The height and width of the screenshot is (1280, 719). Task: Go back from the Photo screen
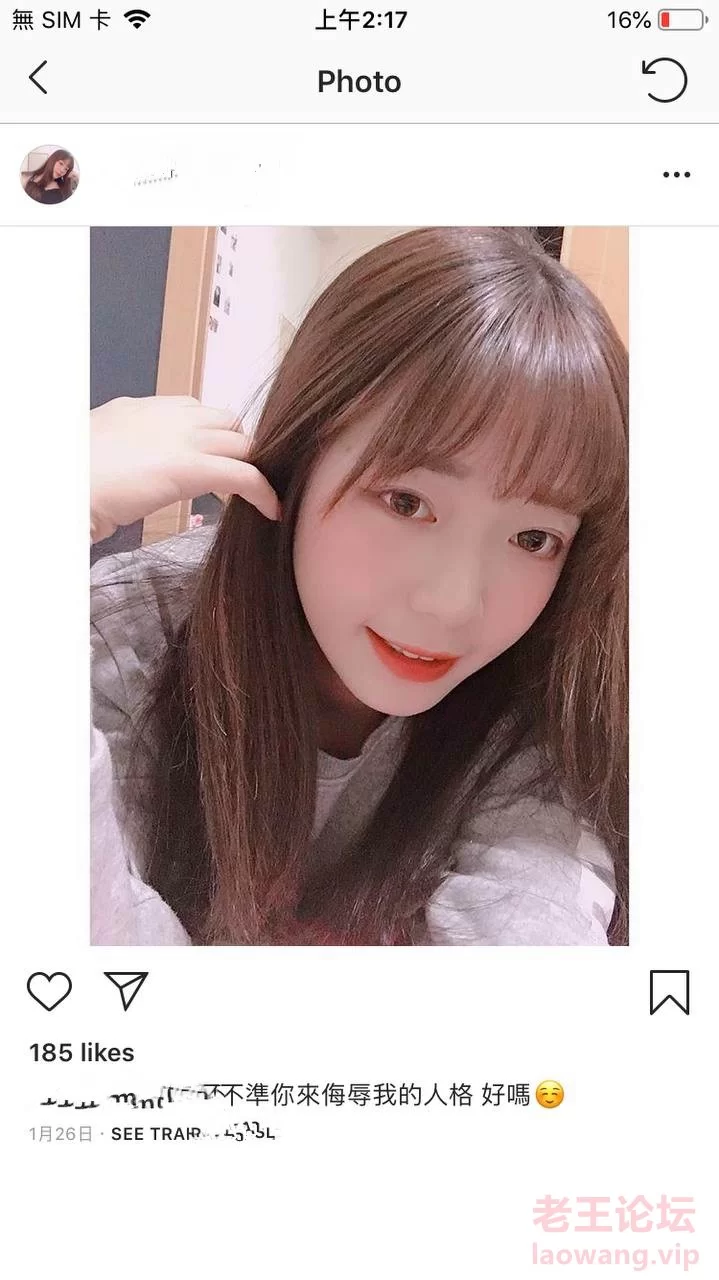click(38, 78)
